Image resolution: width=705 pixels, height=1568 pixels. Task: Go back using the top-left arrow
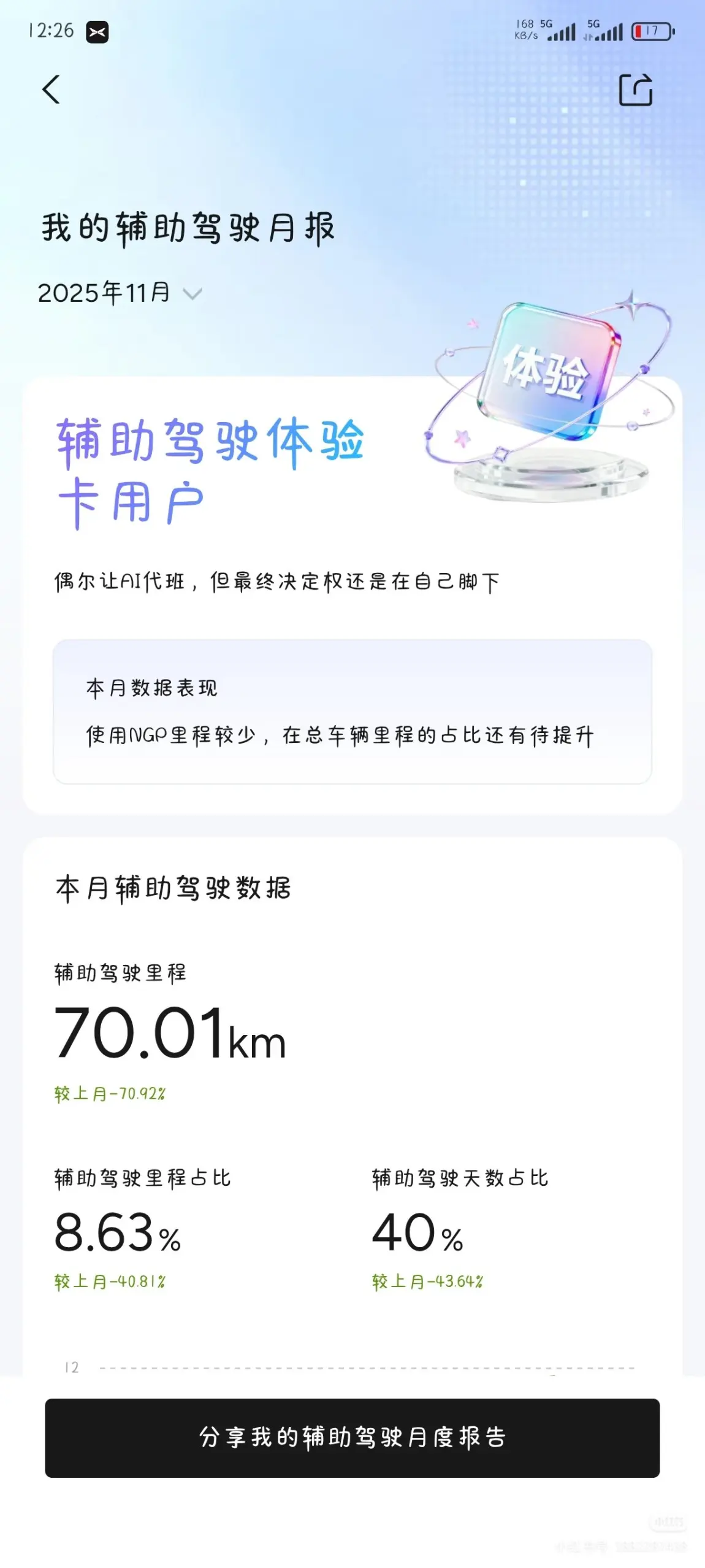(x=51, y=90)
